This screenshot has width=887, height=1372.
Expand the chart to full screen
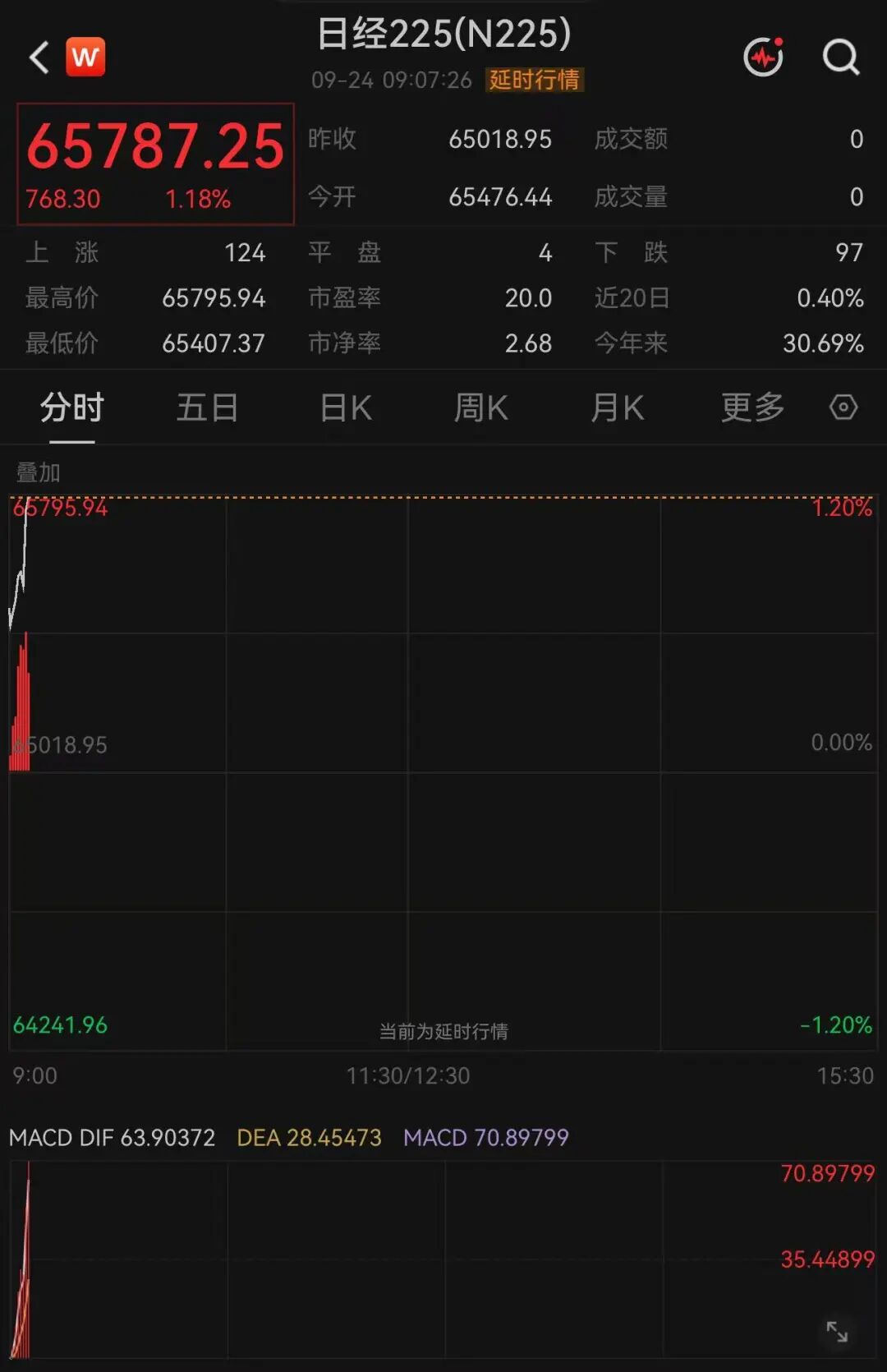[837, 1332]
